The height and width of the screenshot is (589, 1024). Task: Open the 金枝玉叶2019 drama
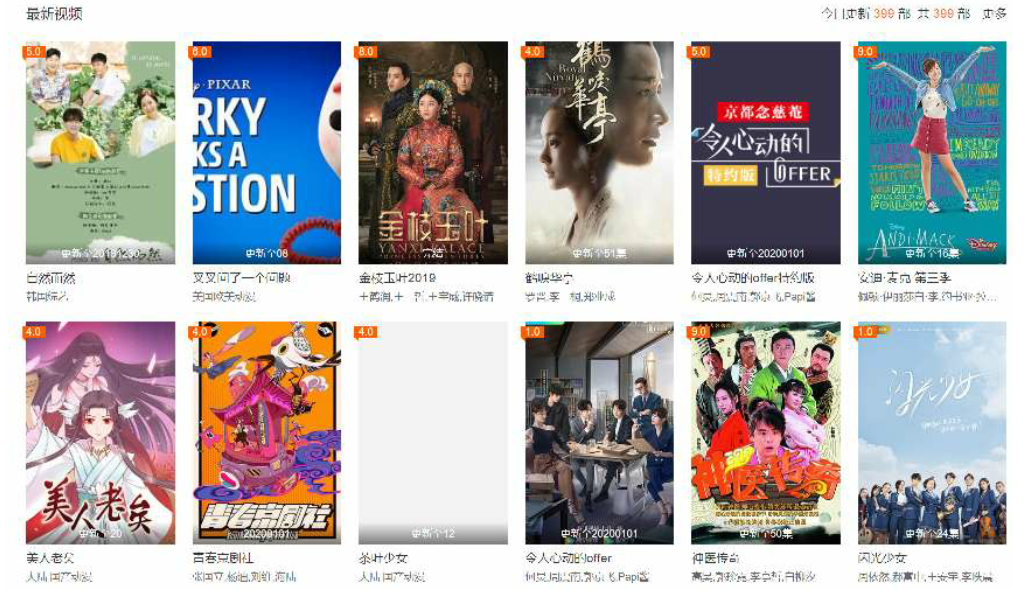coord(432,152)
